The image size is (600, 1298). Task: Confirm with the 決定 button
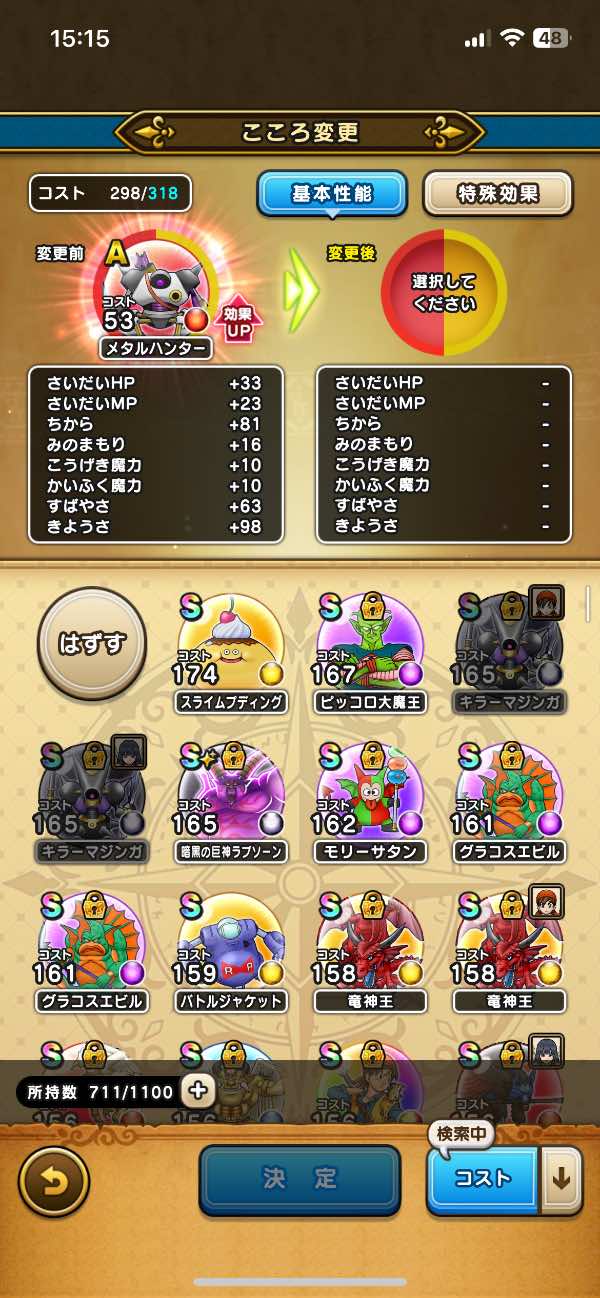[x=299, y=1180]
